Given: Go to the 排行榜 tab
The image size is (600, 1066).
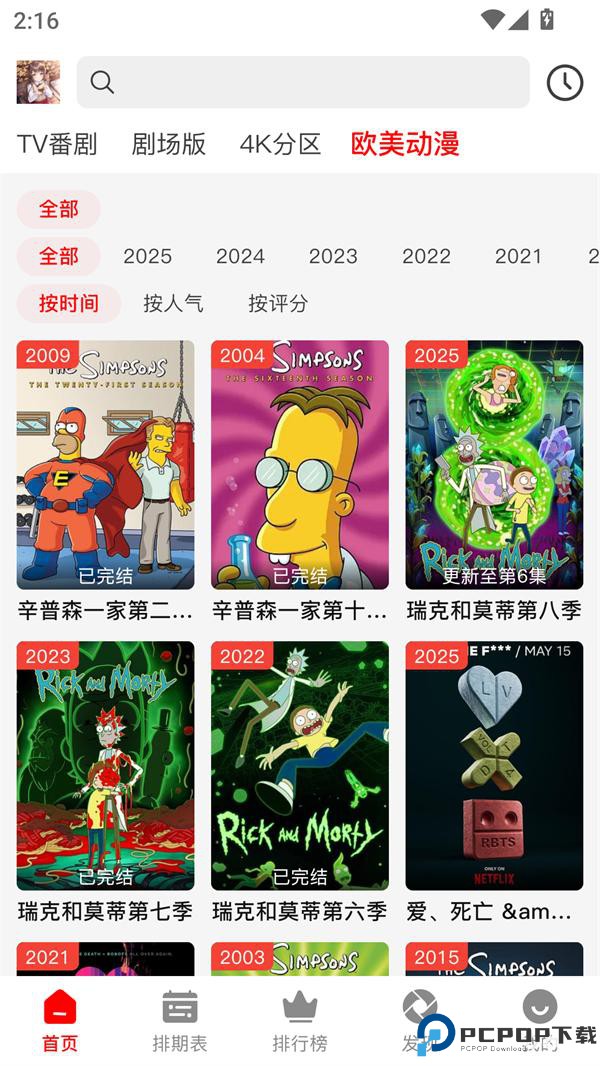Looking at the screenshot, I should click(300, 1021).
